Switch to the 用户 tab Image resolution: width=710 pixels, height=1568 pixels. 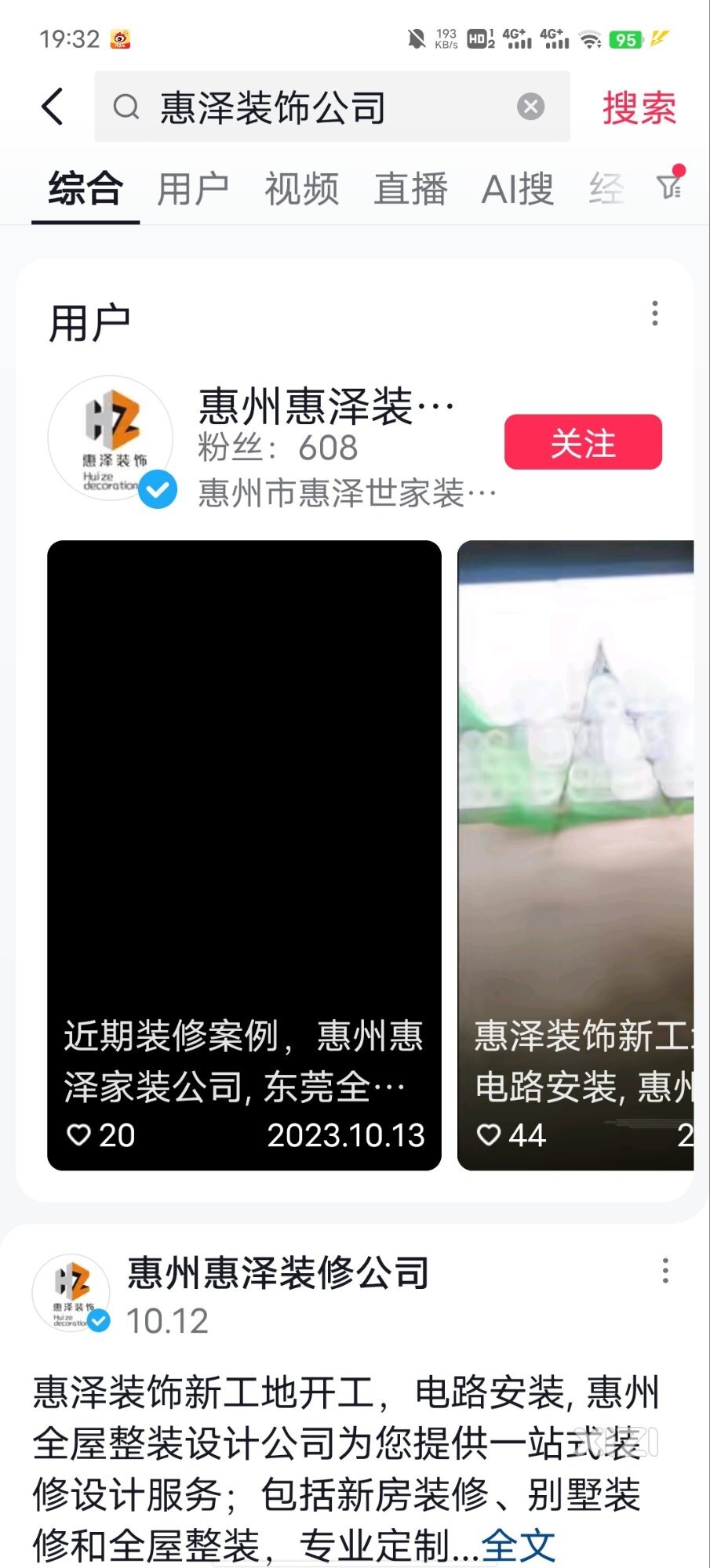click(192, 190)
